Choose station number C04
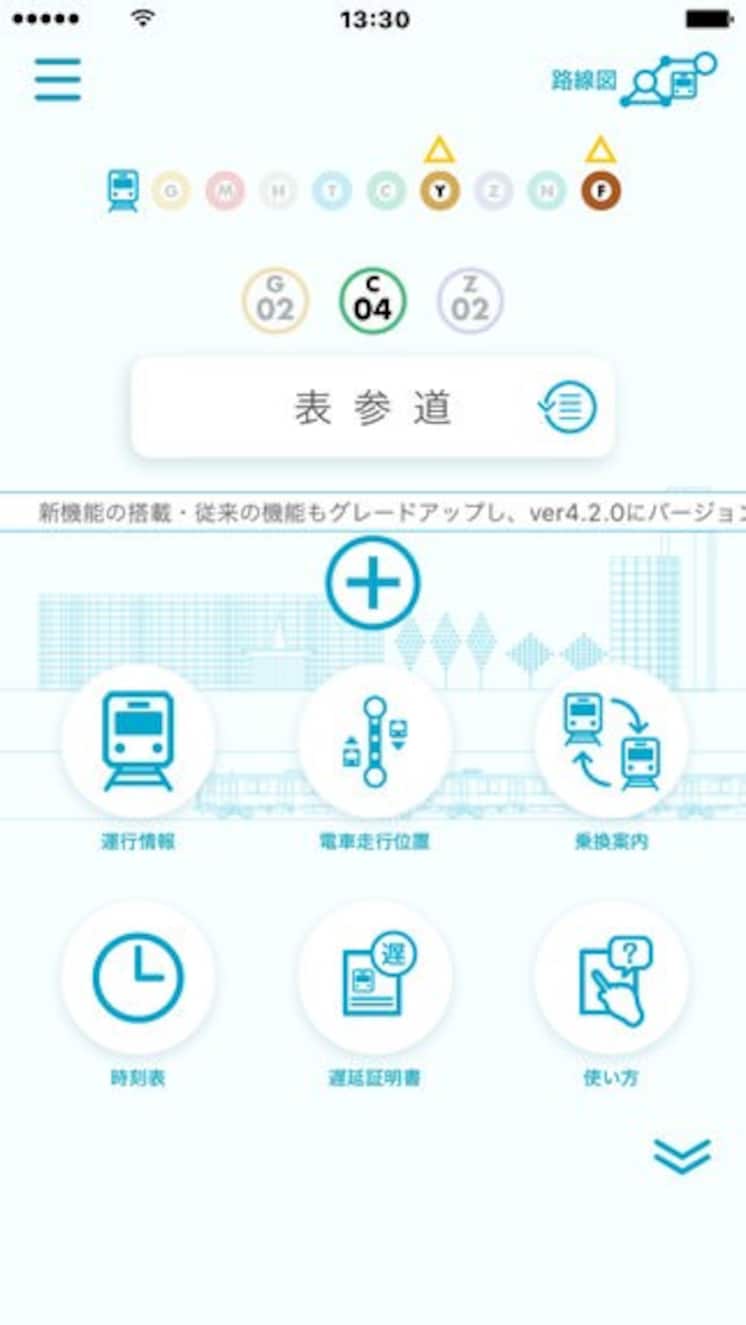The width and height of the screenshot is (746, 1325). point(372,301)
